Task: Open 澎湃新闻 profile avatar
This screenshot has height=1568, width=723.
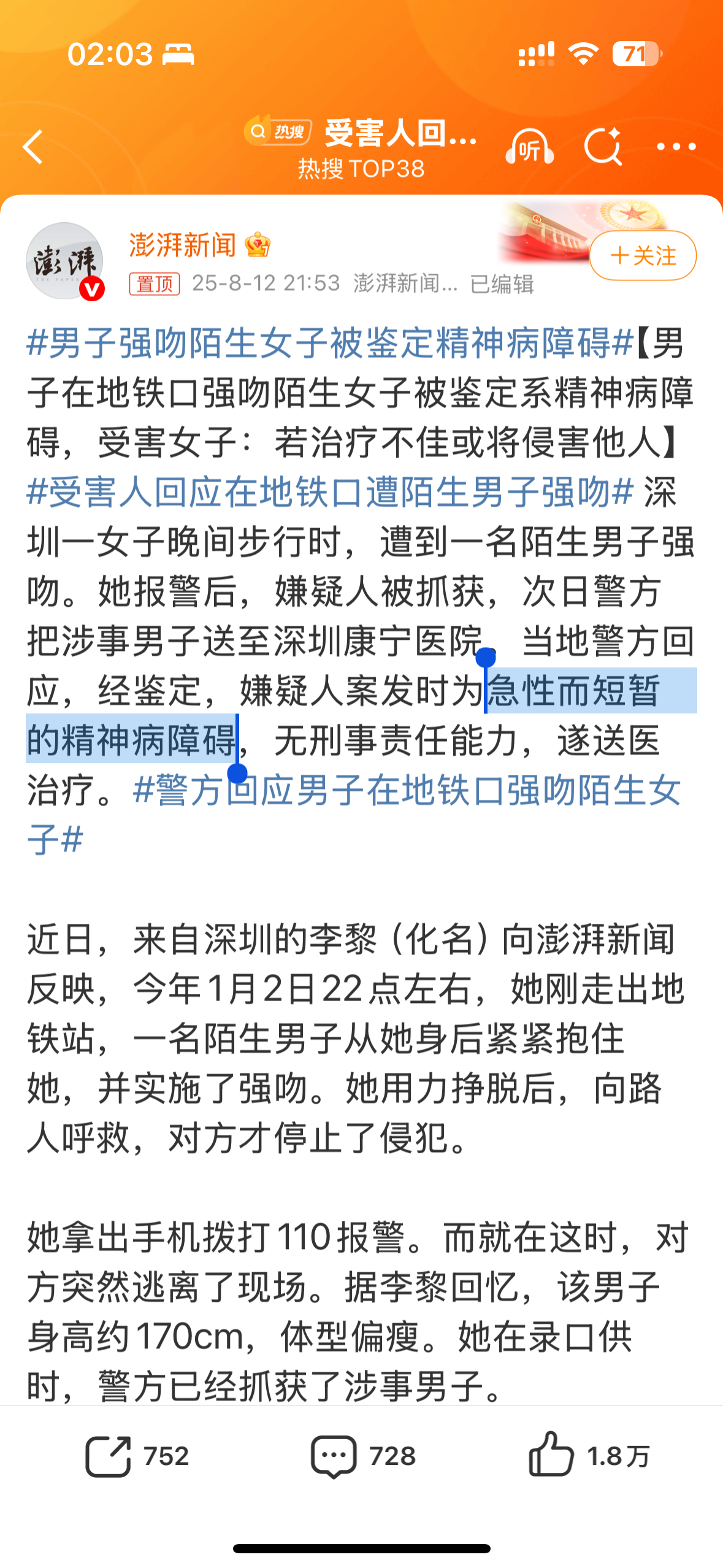Action: point(64,261)
